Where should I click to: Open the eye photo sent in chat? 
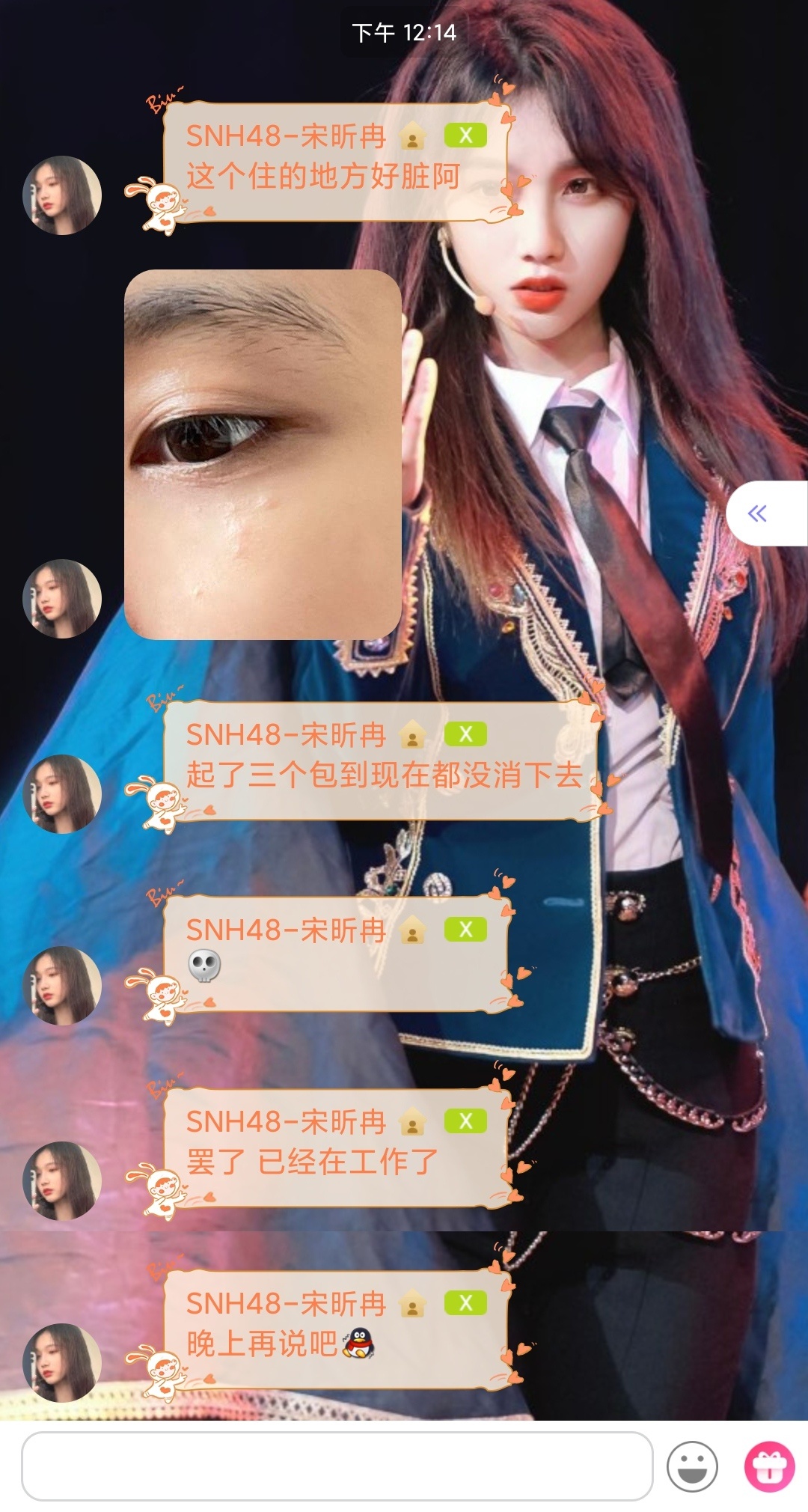pos(263,454)
